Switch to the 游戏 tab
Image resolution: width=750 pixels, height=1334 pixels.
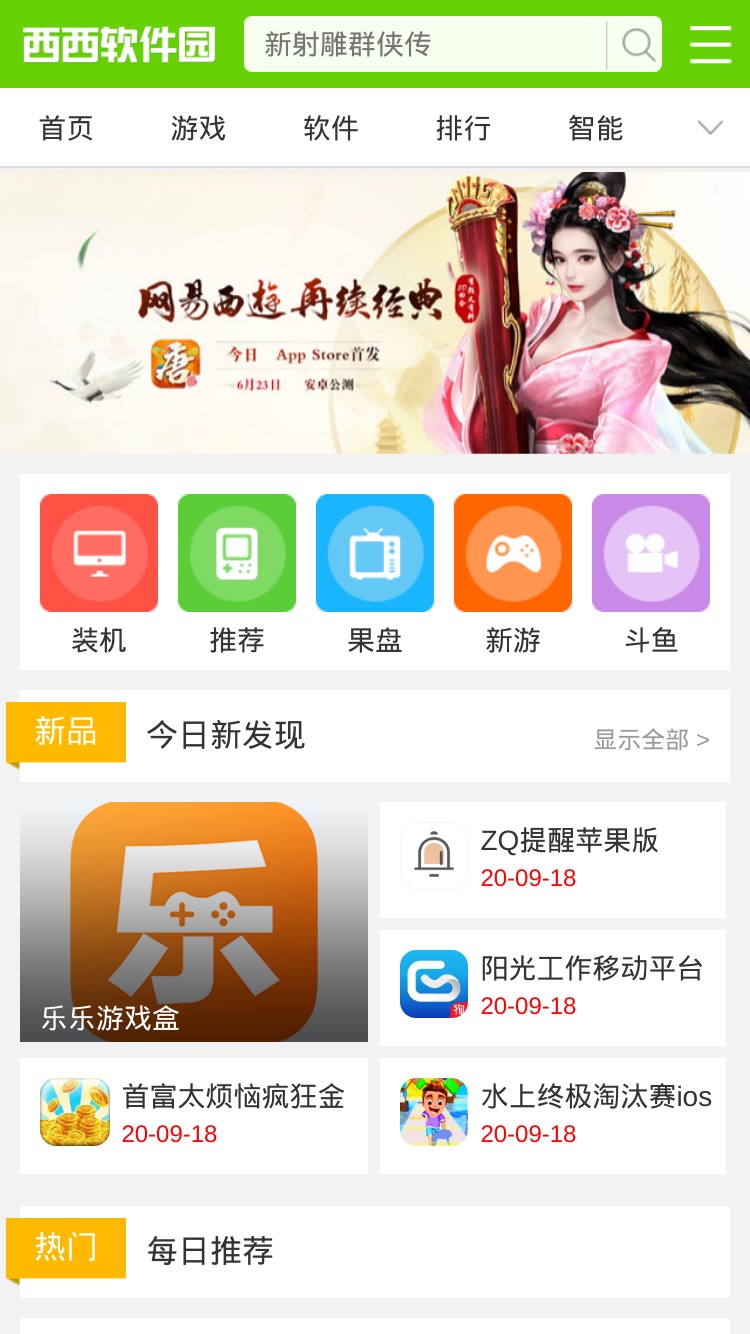click(198, 128)
